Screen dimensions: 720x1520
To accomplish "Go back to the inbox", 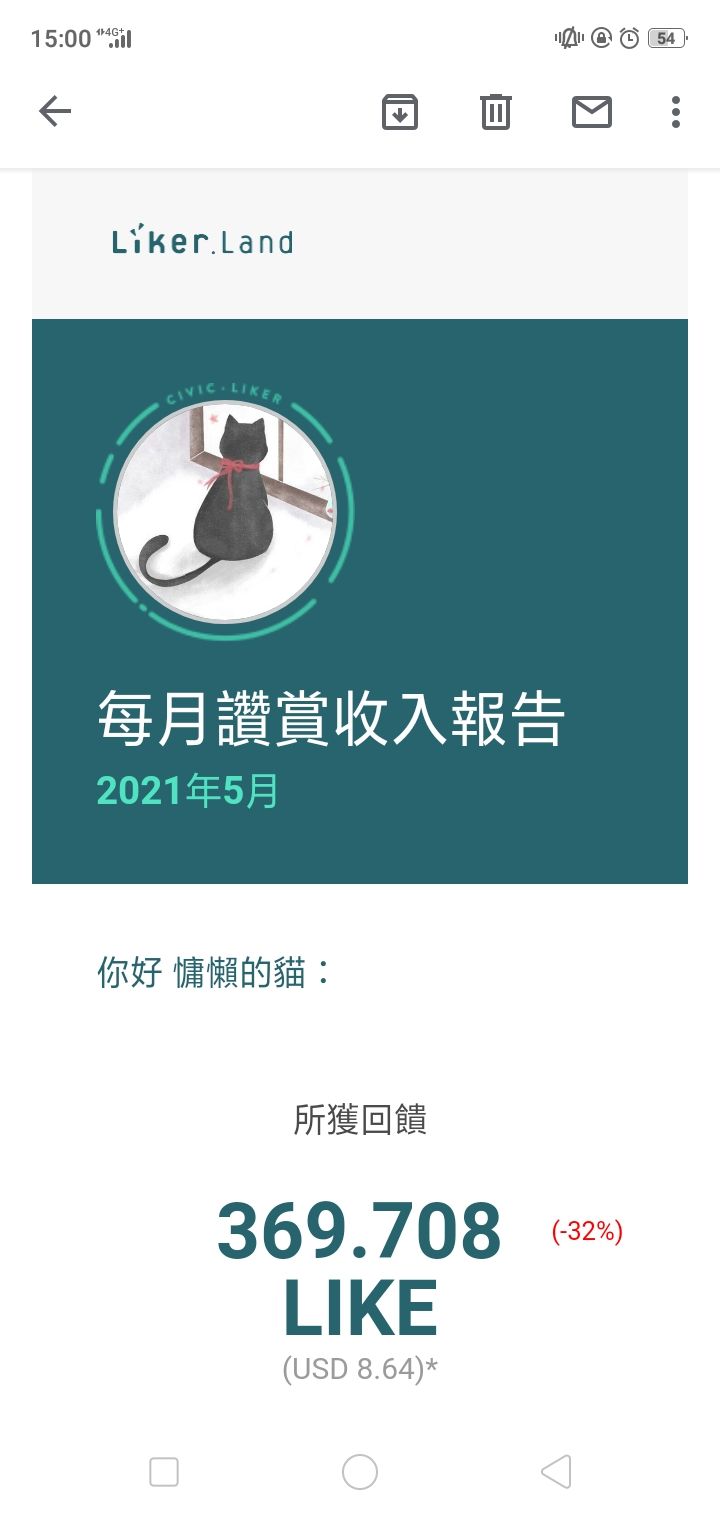I will point(55,112).
